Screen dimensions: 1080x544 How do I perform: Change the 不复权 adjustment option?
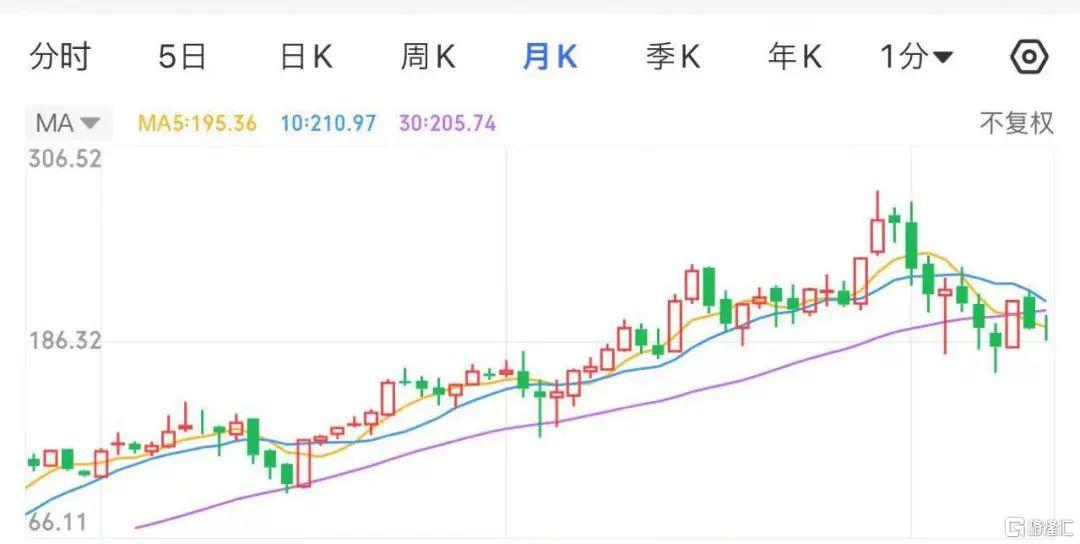[1016, 123]
